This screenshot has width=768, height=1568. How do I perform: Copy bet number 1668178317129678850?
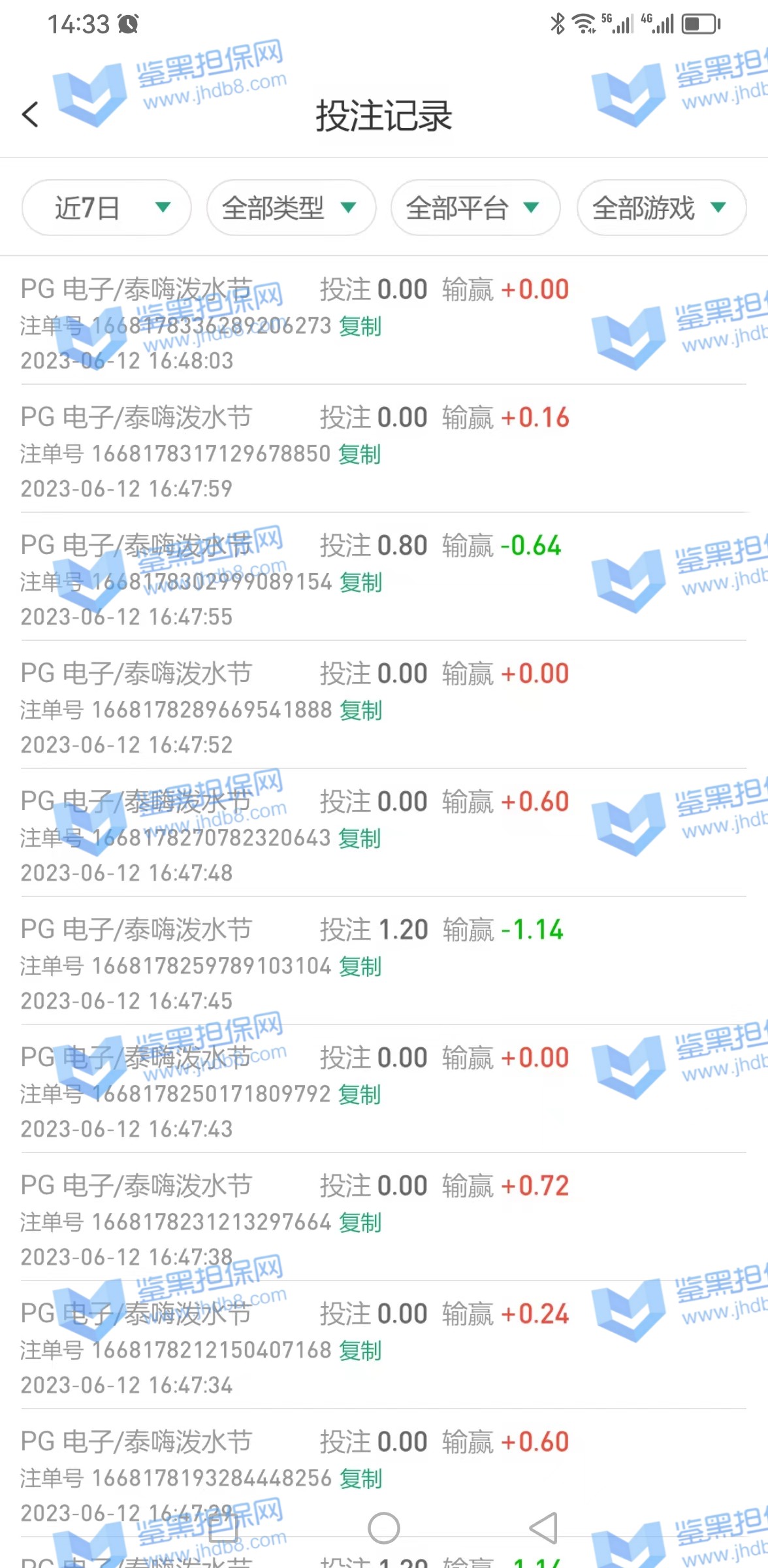tap(360, 454)
